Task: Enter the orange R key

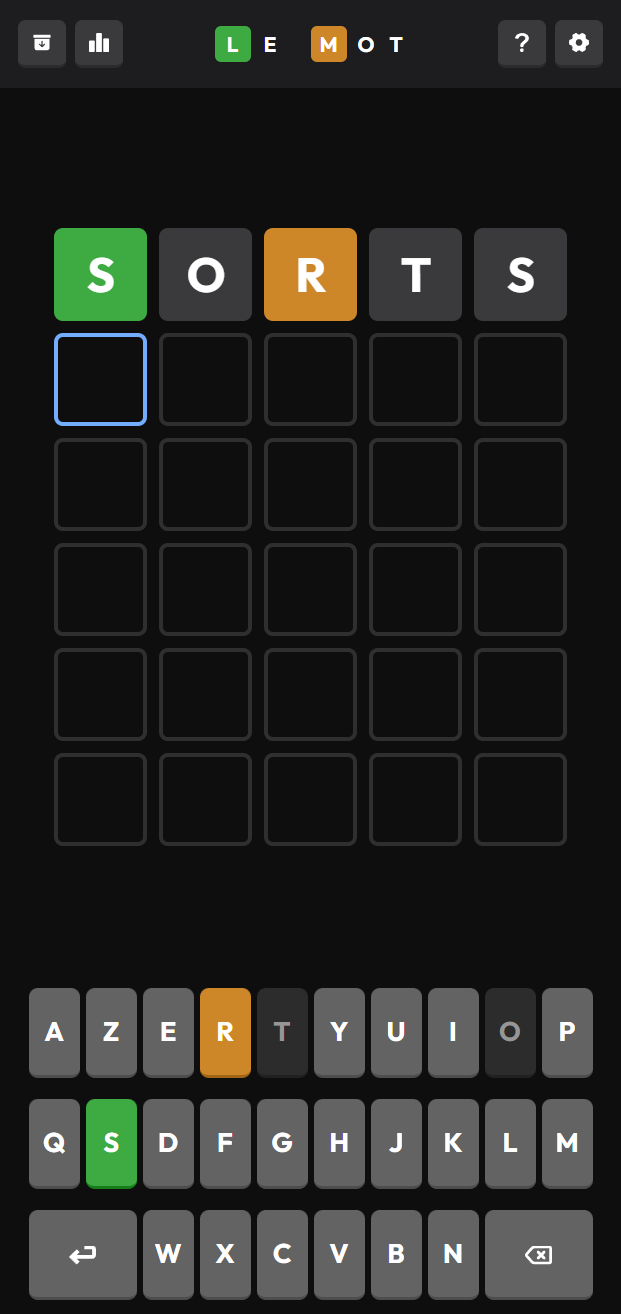Action: (225, 1032)
